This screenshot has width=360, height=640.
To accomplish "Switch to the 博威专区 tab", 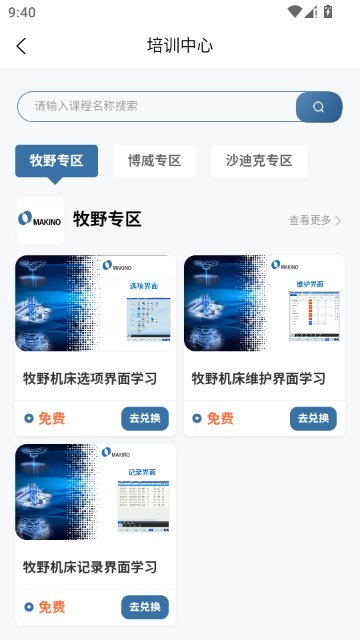I will click(154, 161).
